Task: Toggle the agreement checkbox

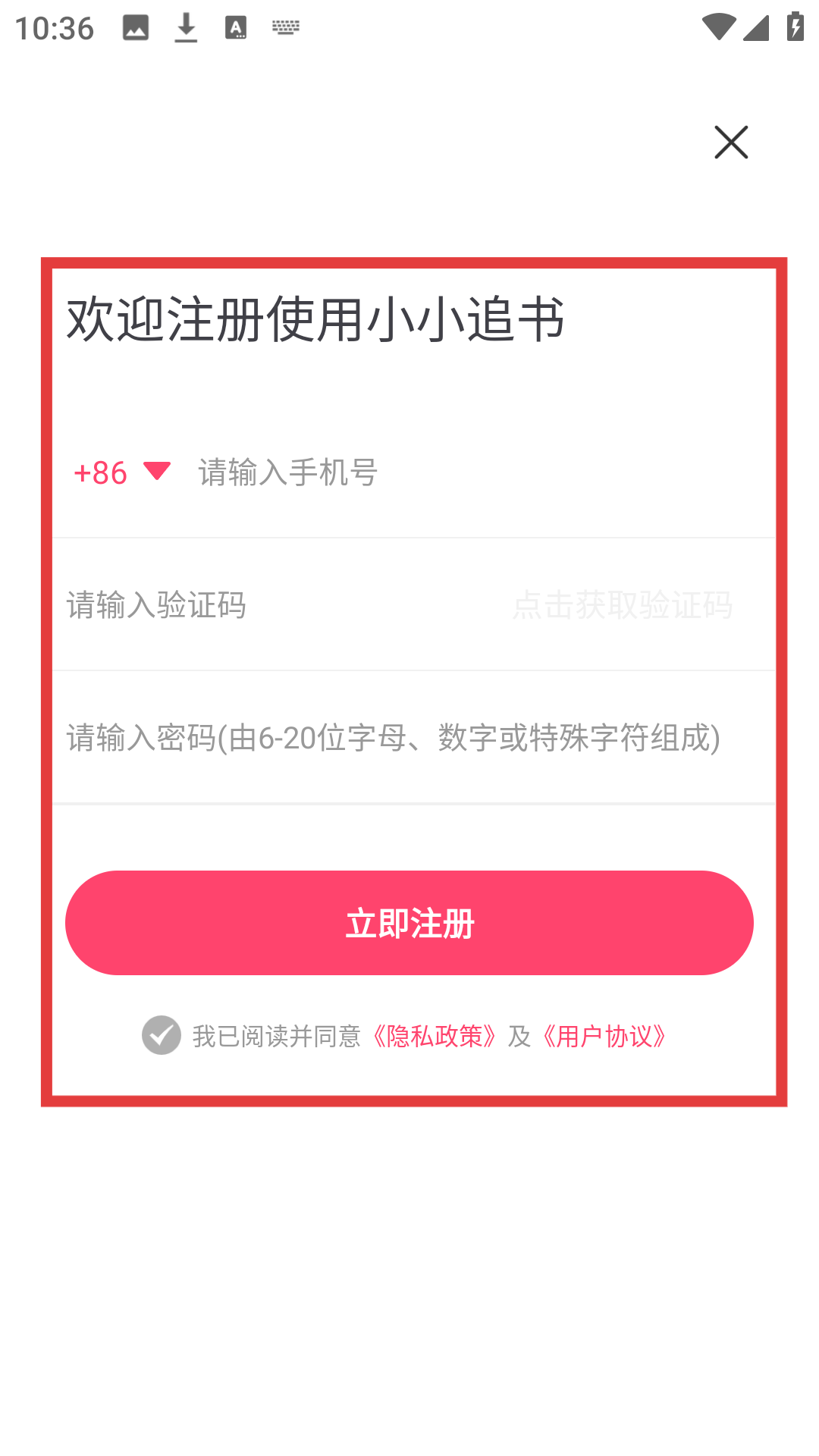Action: [162, 1035]
